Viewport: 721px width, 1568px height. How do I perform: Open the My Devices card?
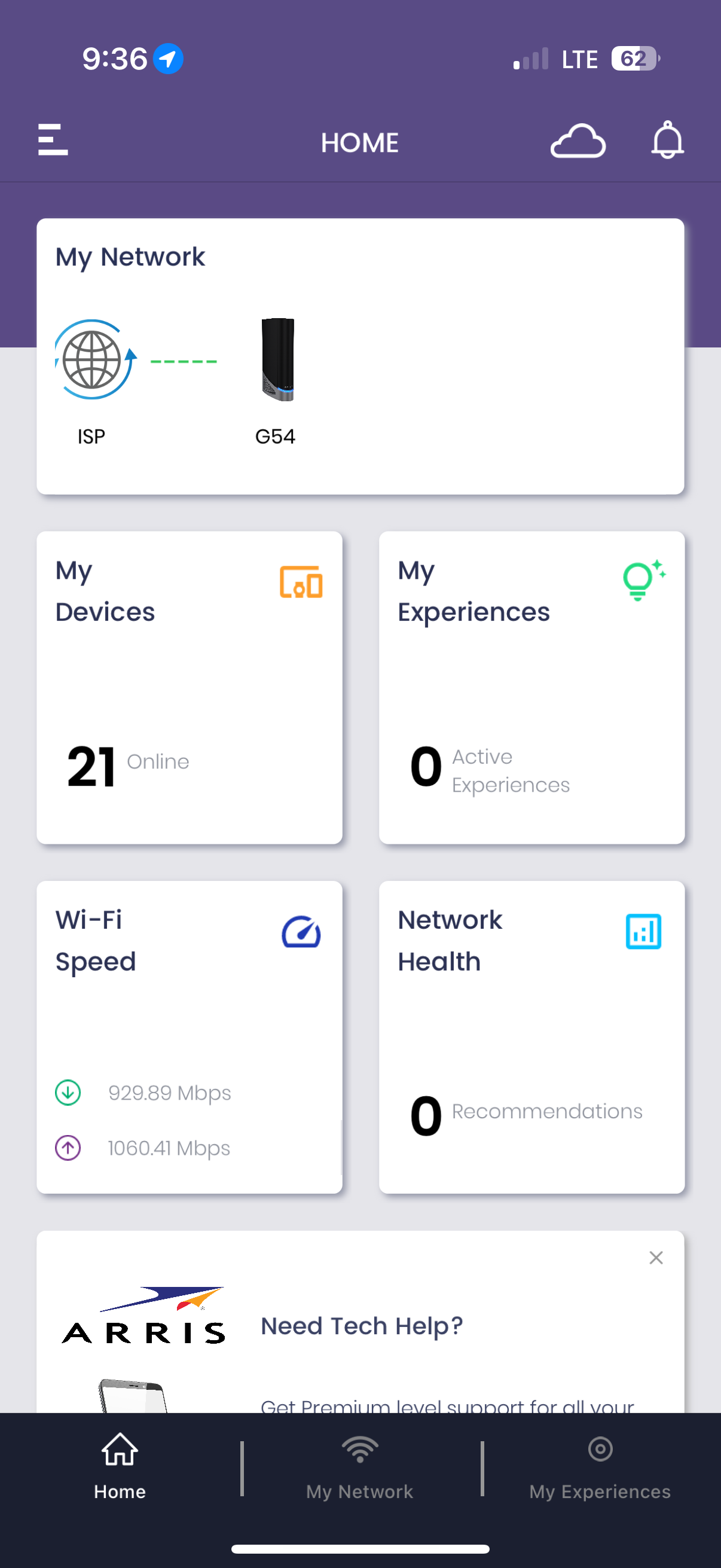click(190, 687)
